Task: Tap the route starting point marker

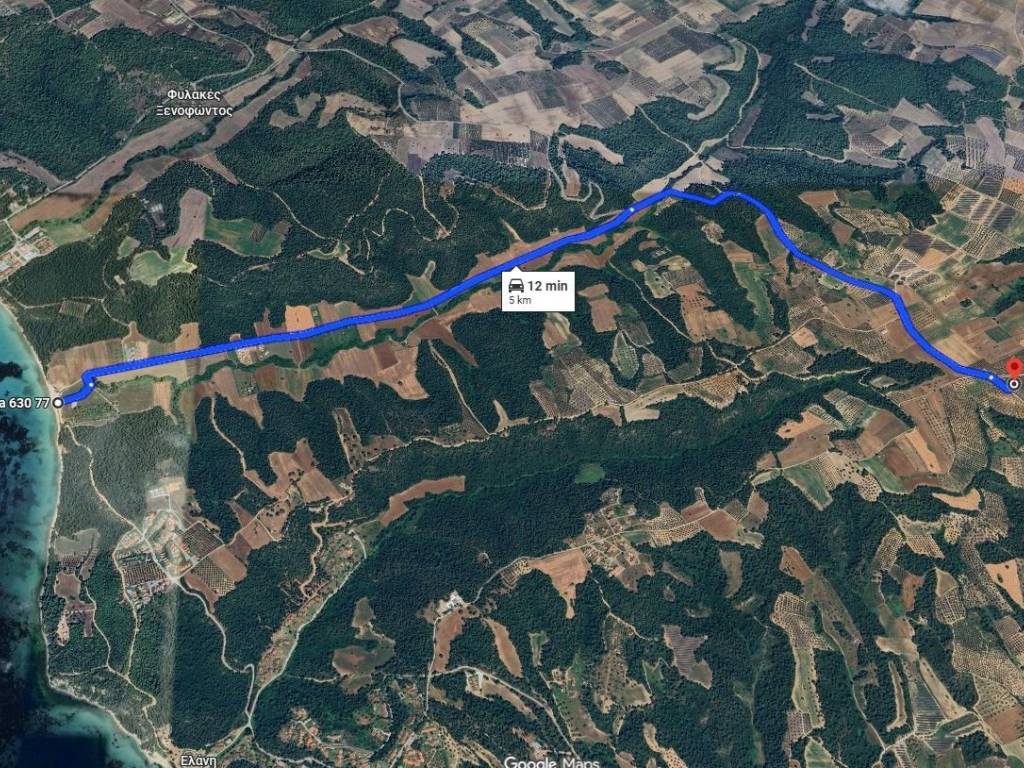Action: click(x=59, y=402)
